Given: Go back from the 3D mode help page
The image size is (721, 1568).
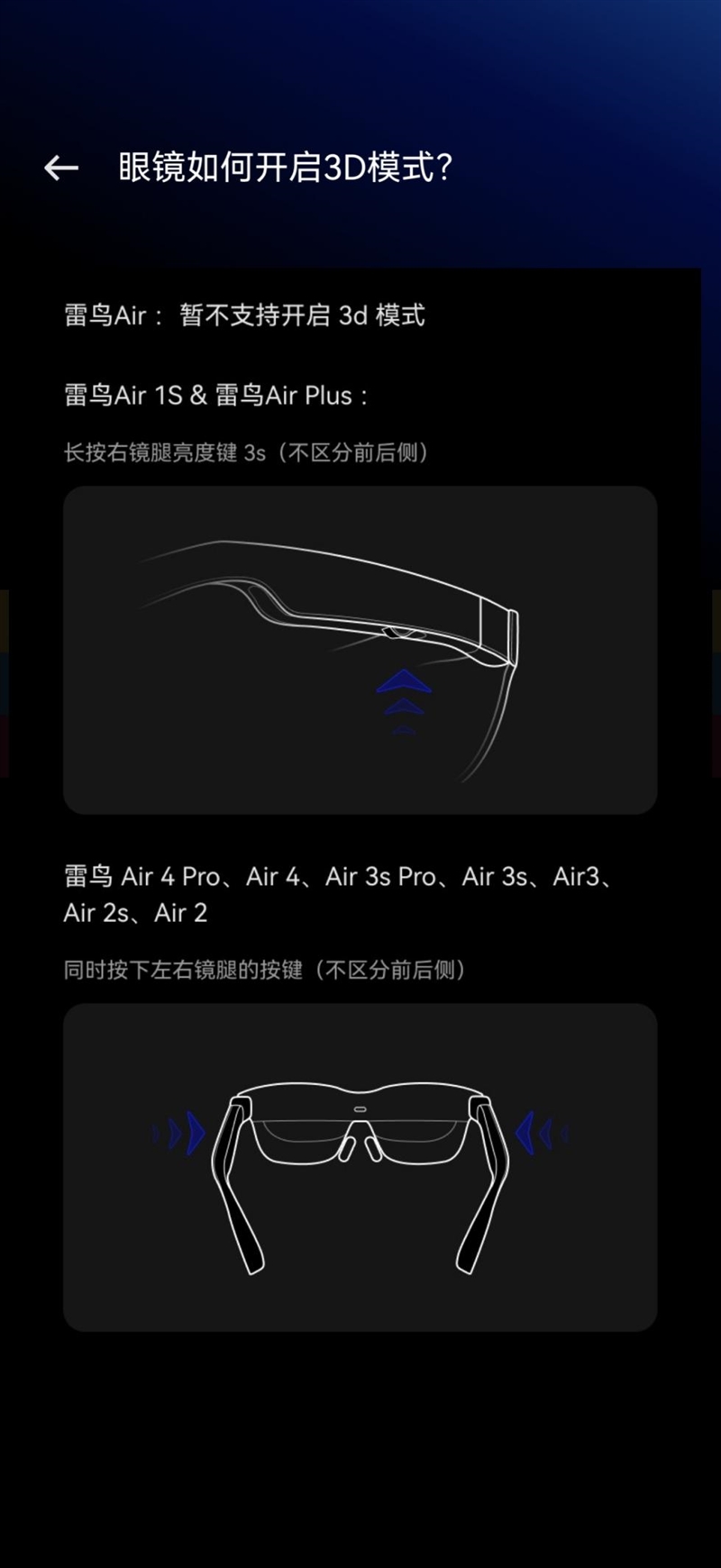Looking at the screenshot, I should coord(61,168).
